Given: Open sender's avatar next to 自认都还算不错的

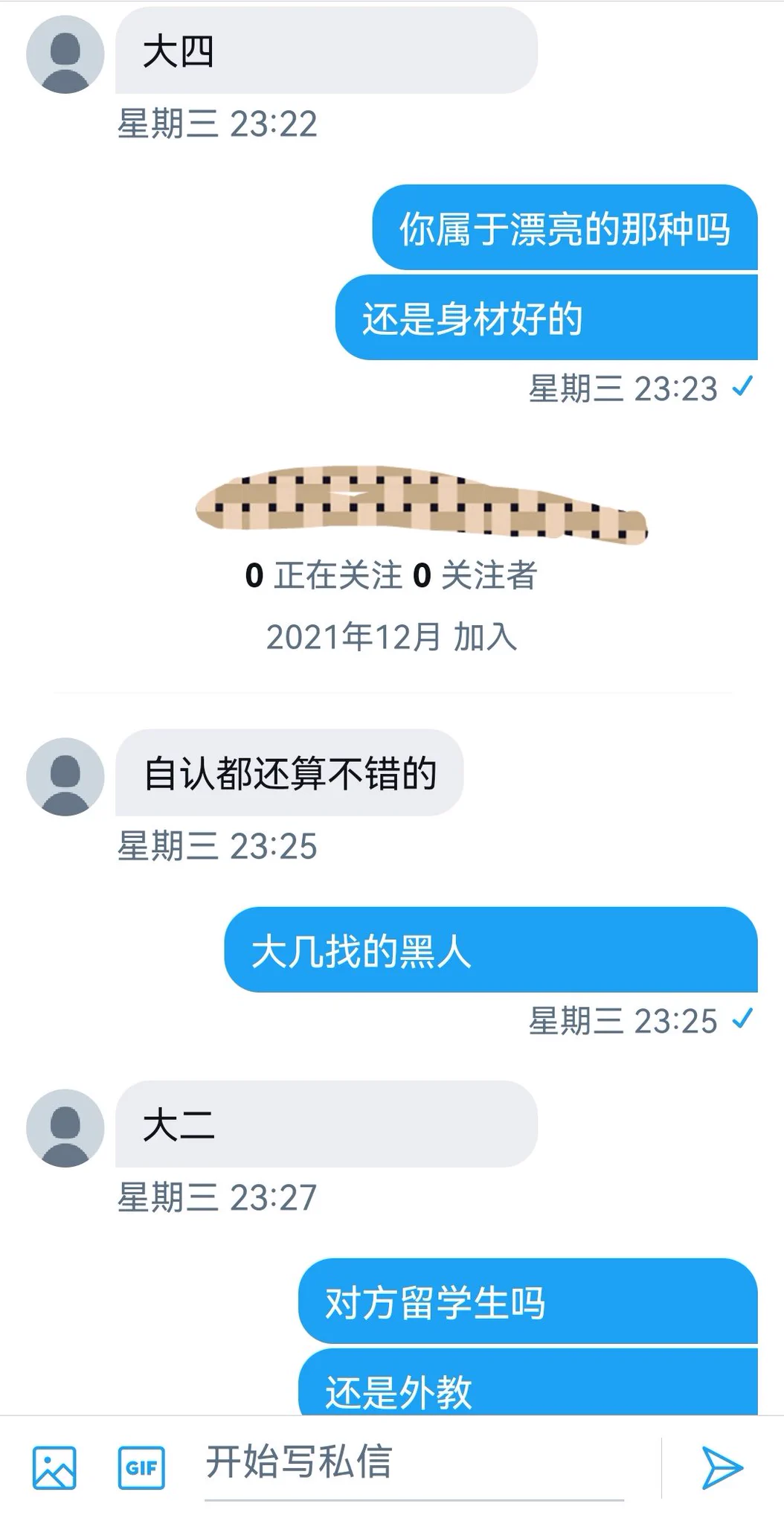Looking at the screenshot, I should pos(65,776).
